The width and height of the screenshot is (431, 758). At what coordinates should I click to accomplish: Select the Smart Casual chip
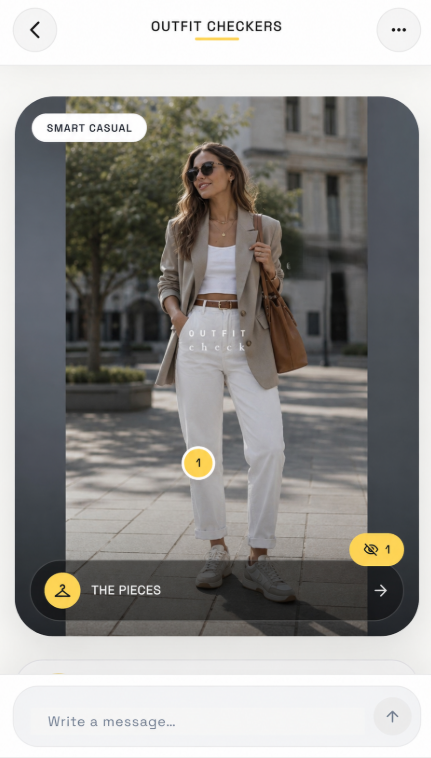89,128
